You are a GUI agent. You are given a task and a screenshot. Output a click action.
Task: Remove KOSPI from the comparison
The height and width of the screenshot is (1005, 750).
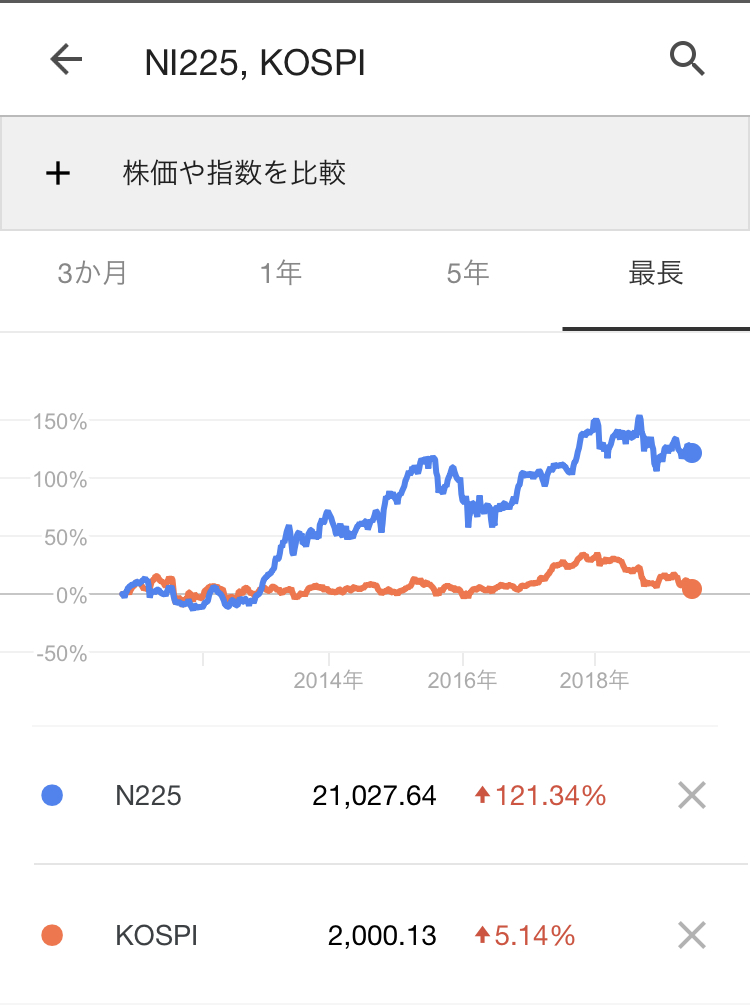(x=691, y=936)
